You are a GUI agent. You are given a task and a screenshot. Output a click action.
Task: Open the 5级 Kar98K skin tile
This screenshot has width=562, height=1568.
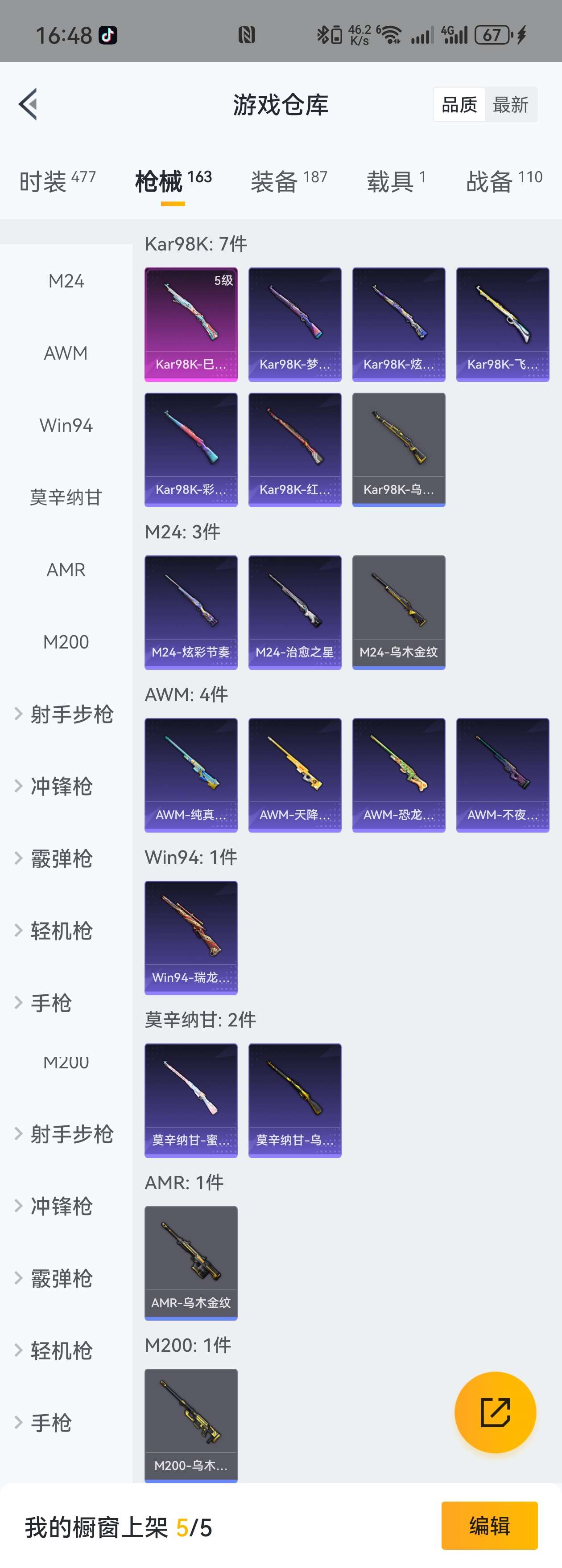(190, 324)
